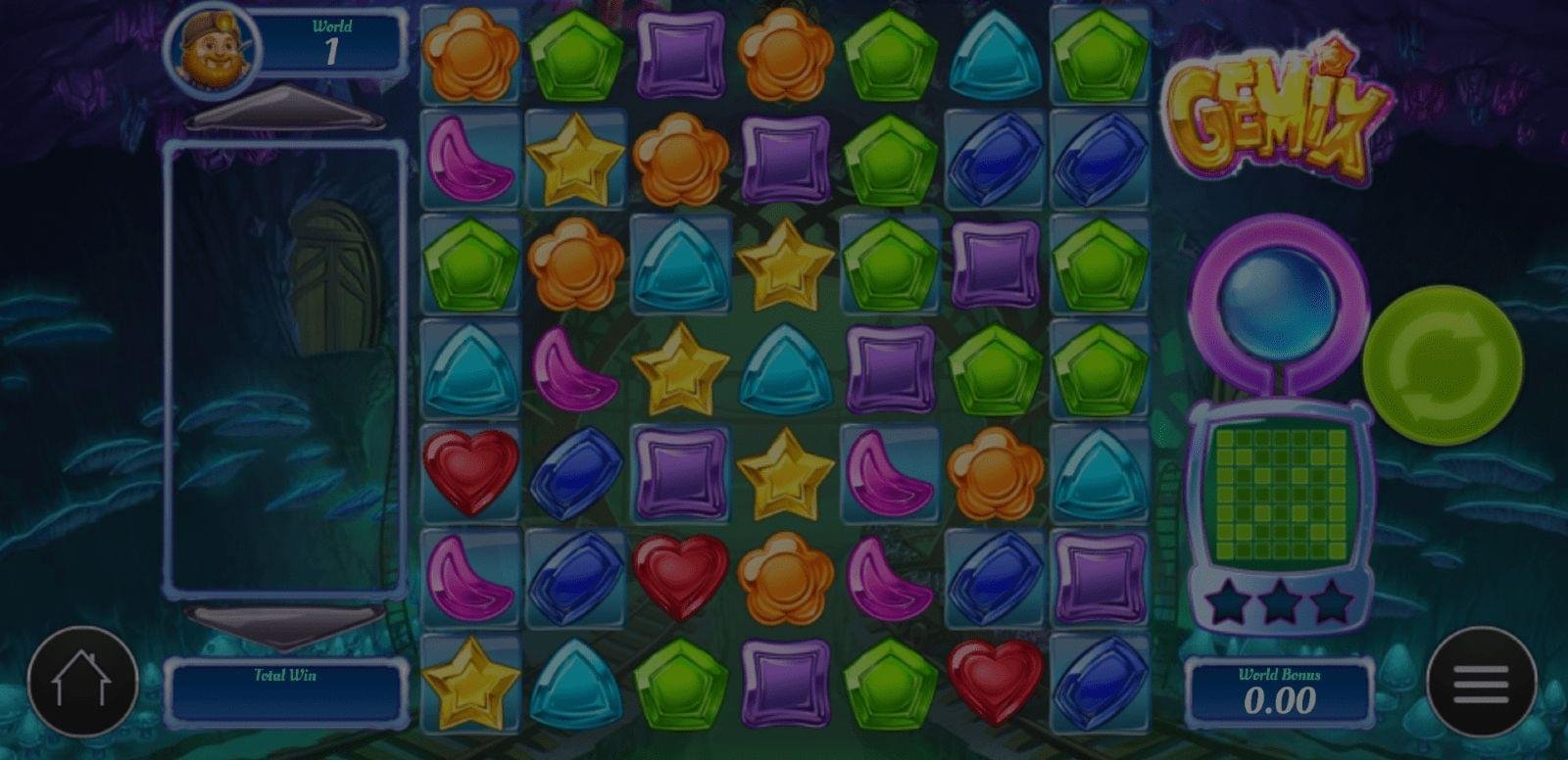Open the hamburger menu
Image resolution: width=1568 pixels, height=760 pixels.
click(x=1481, y=682)
